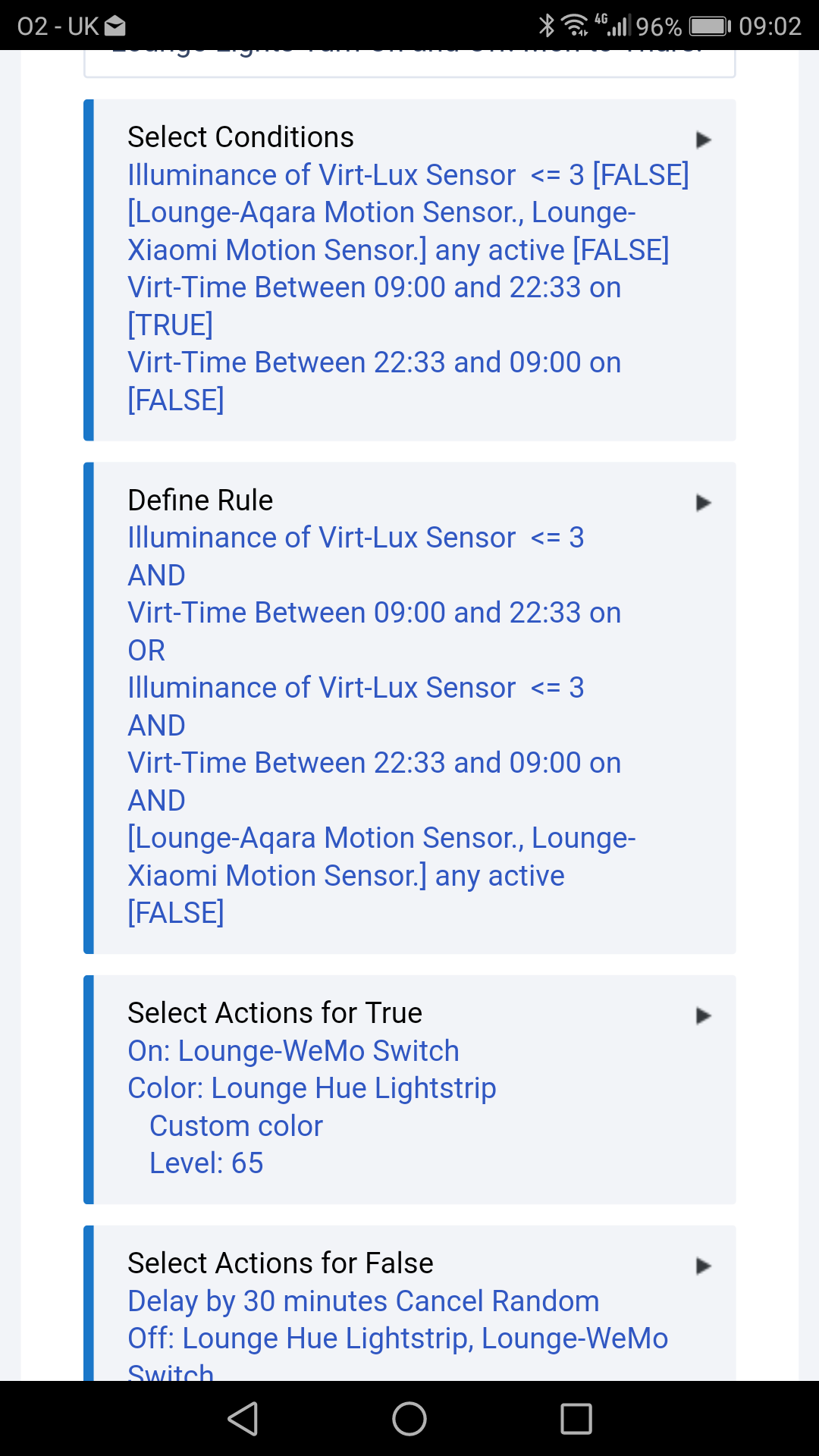Viewport: 819px width, 1456px height.
Task: Go back using the system back button
Action: click(243, 1419)
